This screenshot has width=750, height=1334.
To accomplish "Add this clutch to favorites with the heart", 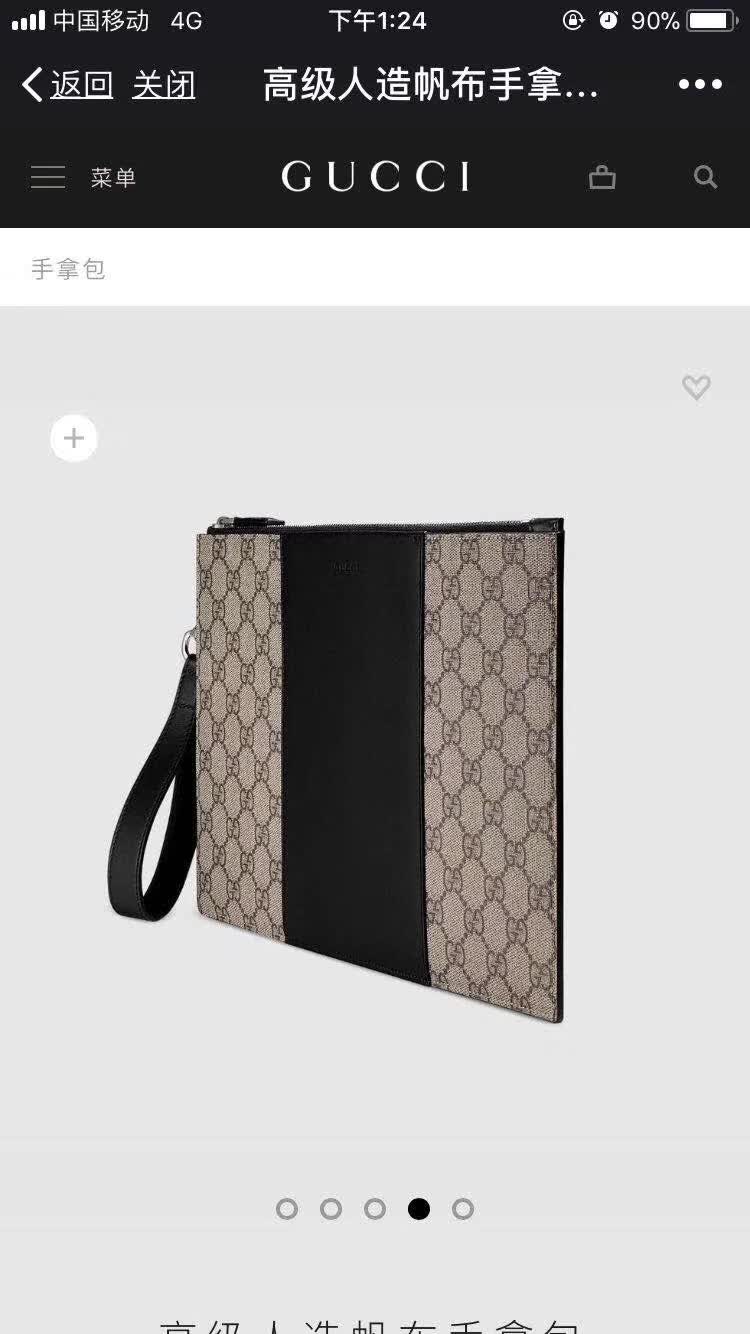I will [x=696, y=387].
